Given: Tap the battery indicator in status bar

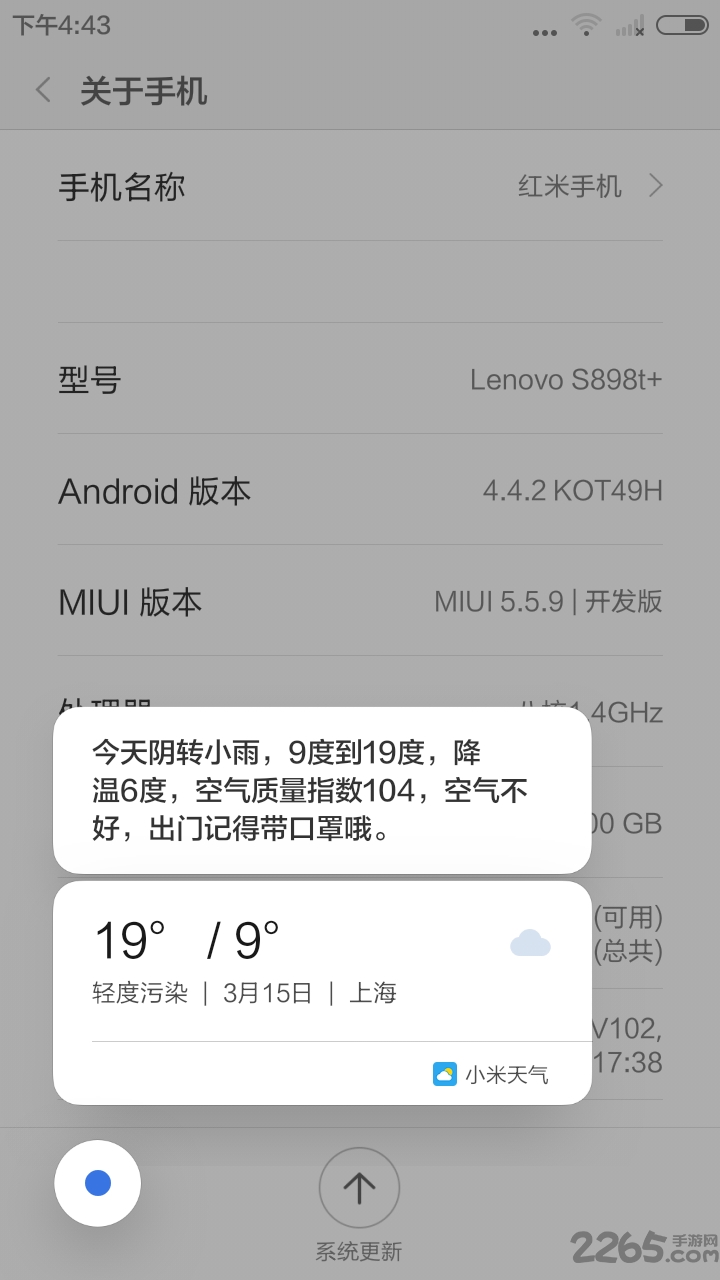Looking at the screenshot, I should (x=681, y=28).
